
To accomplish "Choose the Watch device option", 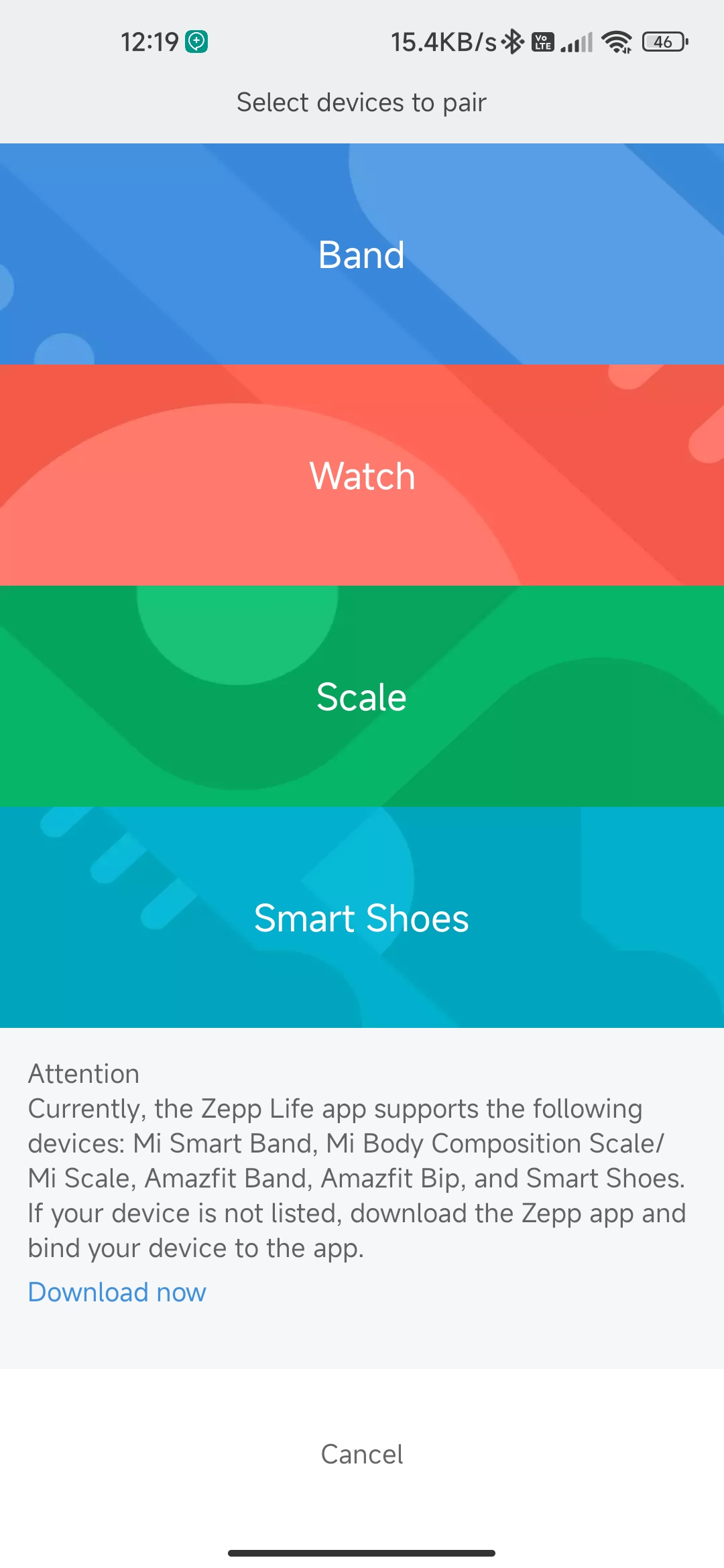I will point(362,476).
